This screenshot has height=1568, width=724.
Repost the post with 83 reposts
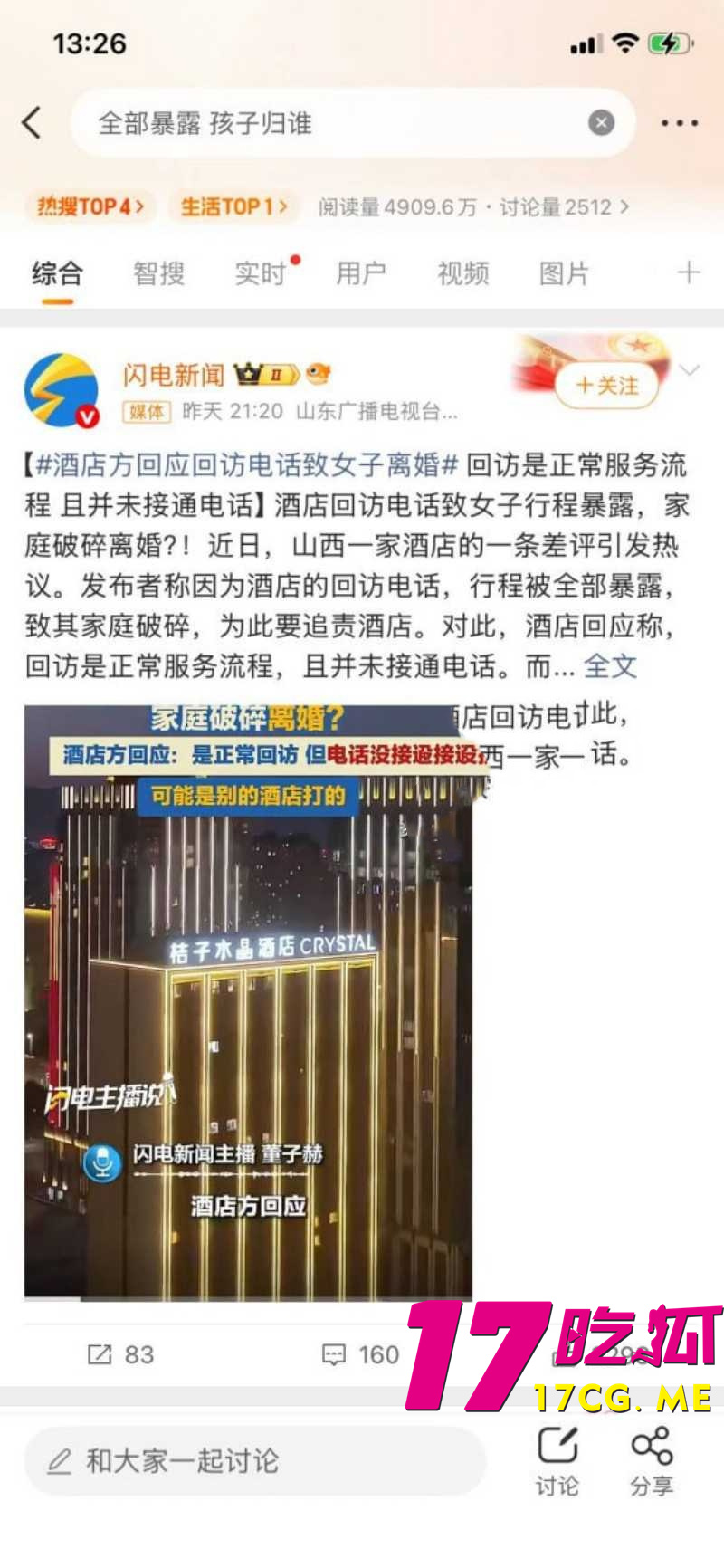click(121, 1354)
